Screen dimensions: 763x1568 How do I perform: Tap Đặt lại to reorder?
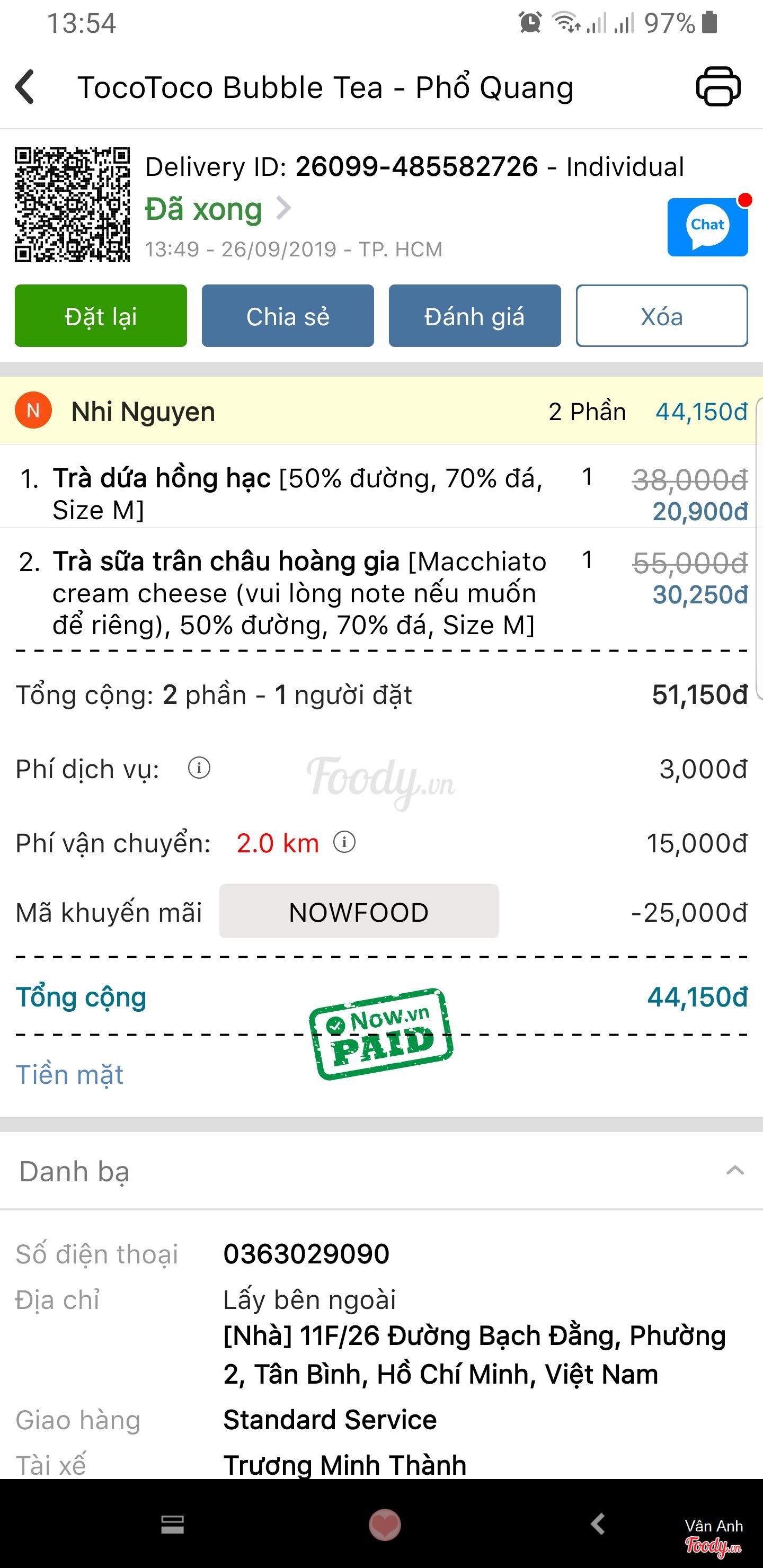click(101, 316)
